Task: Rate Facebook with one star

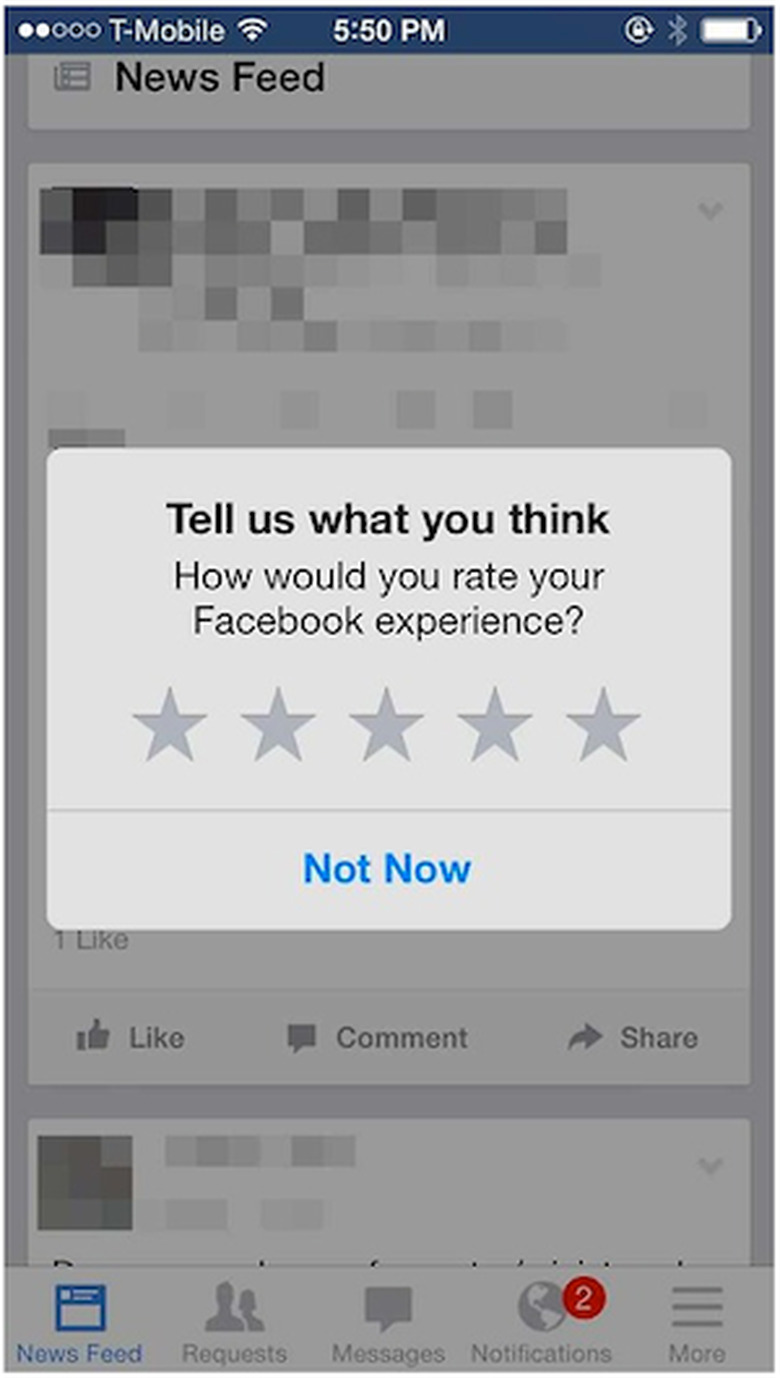Action: pyautogui.click(x=170, y=725)
